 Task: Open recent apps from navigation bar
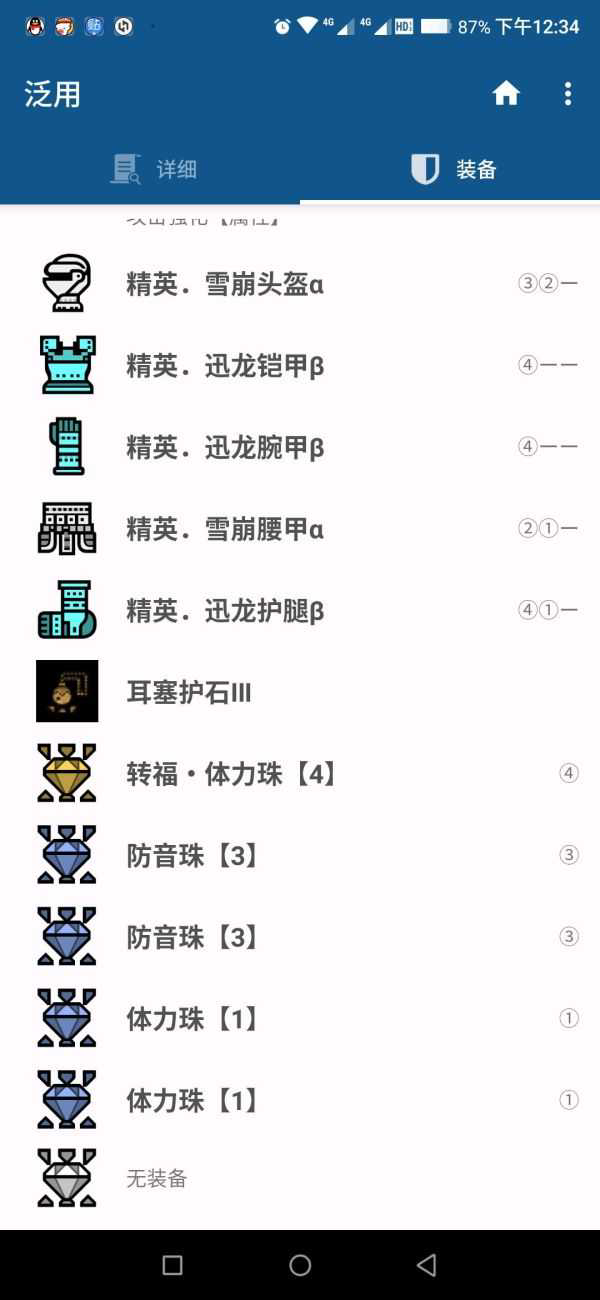pos(172,1265)
